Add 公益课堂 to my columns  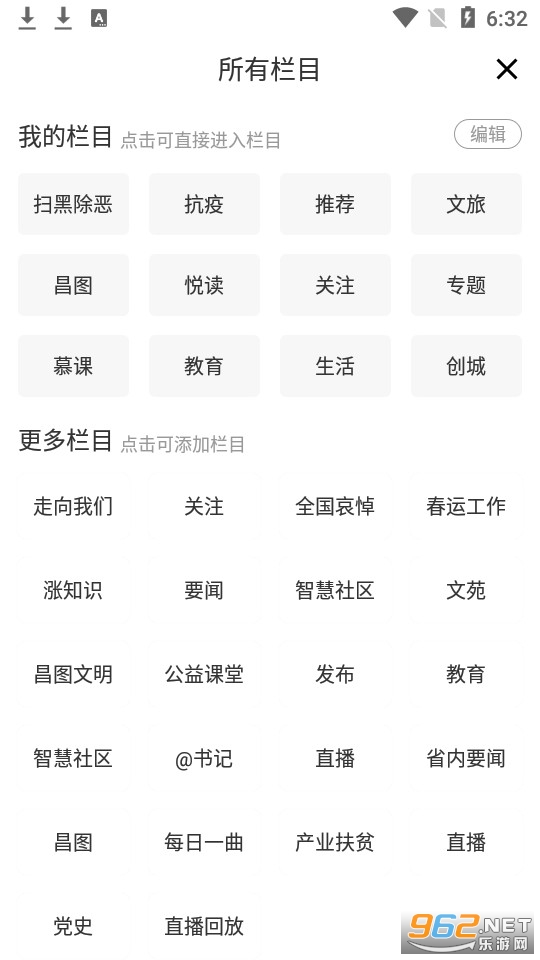[x=204, y=674]
